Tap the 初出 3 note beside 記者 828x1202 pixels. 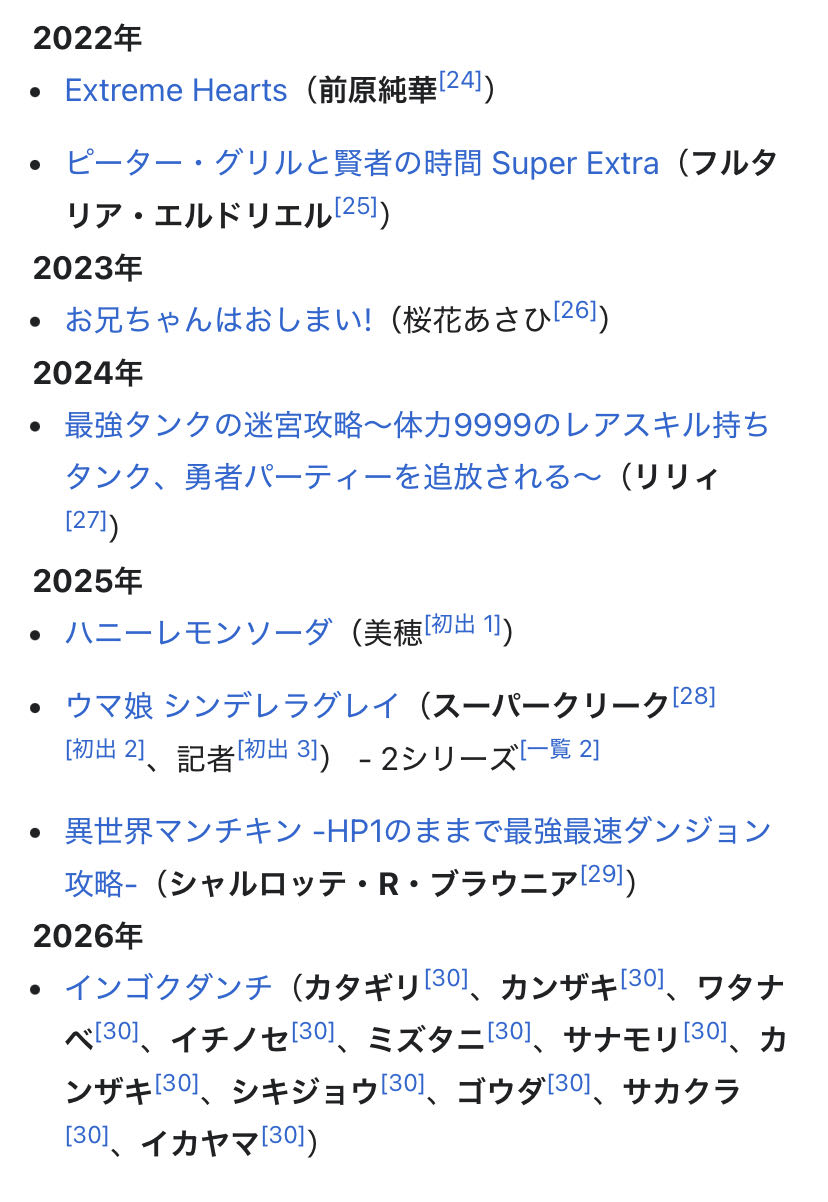point(278,750)
